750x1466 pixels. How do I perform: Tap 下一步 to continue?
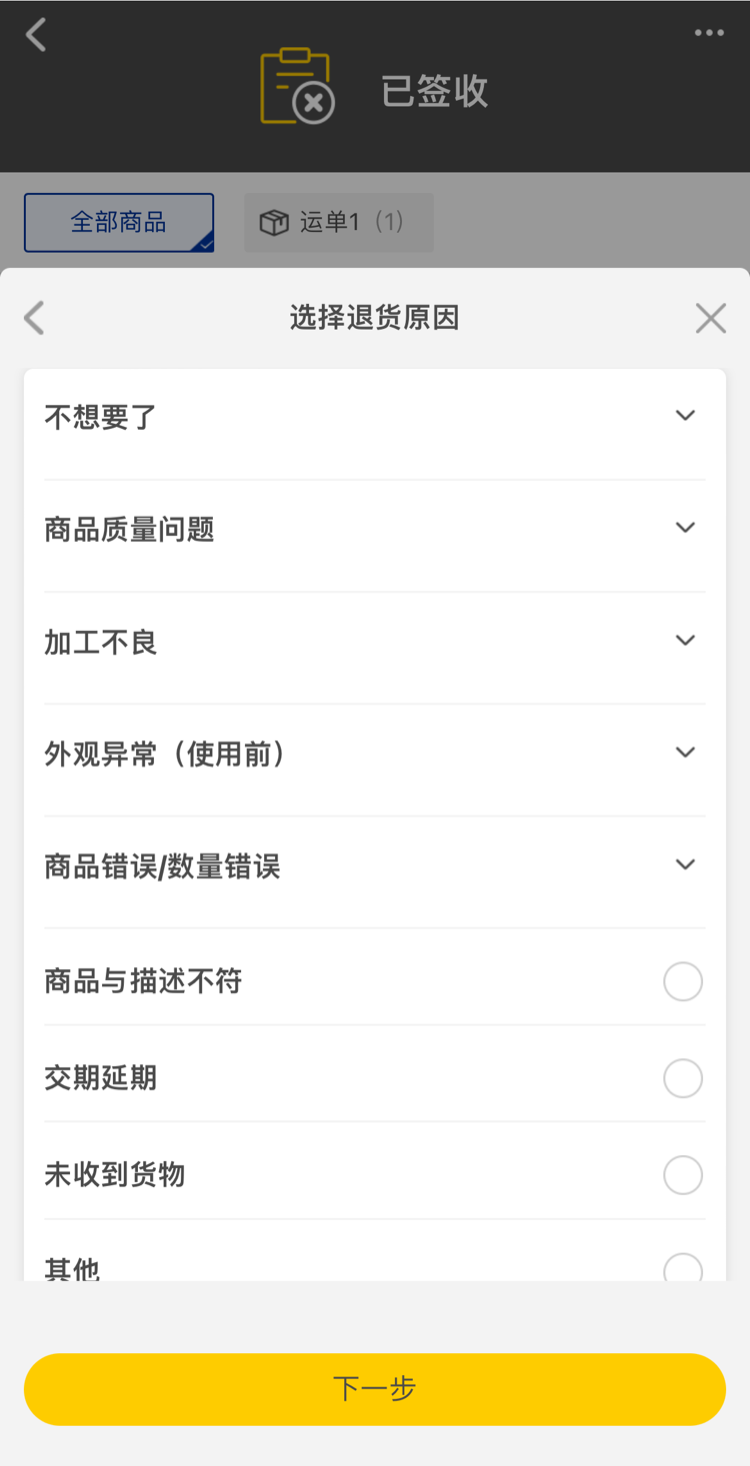(375, 1389)
